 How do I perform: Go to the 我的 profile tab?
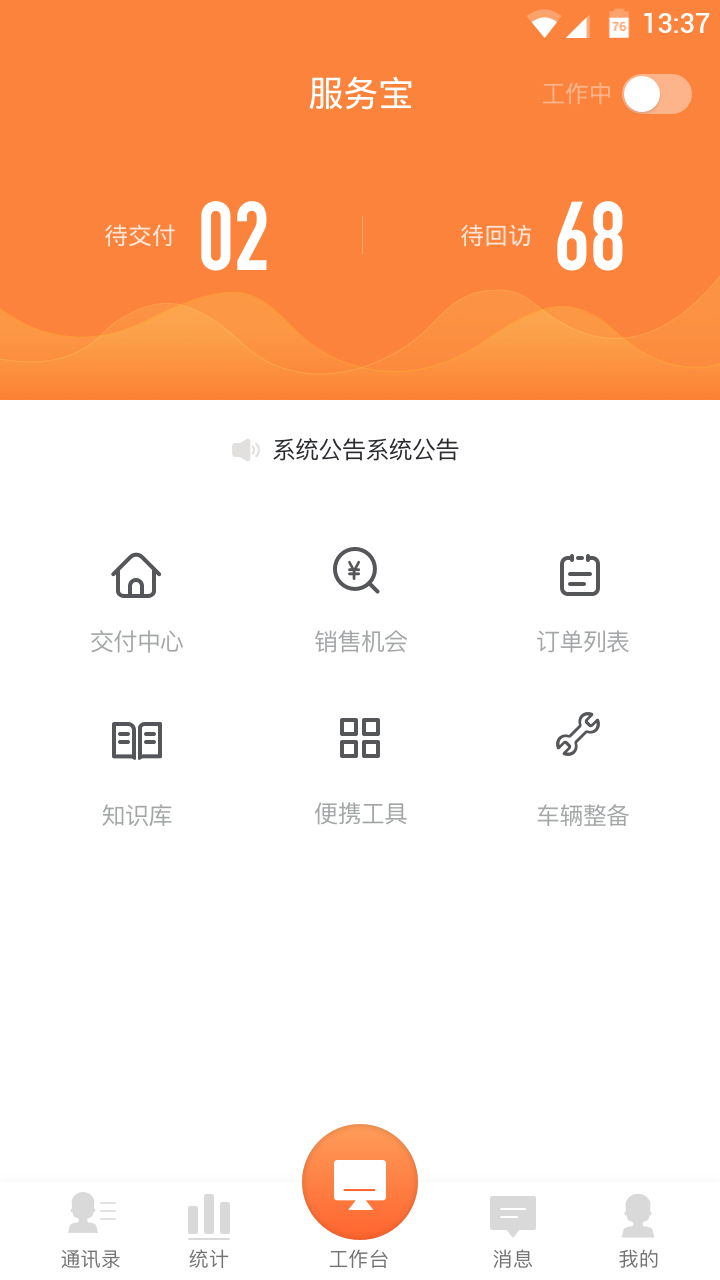(638, 1231)
